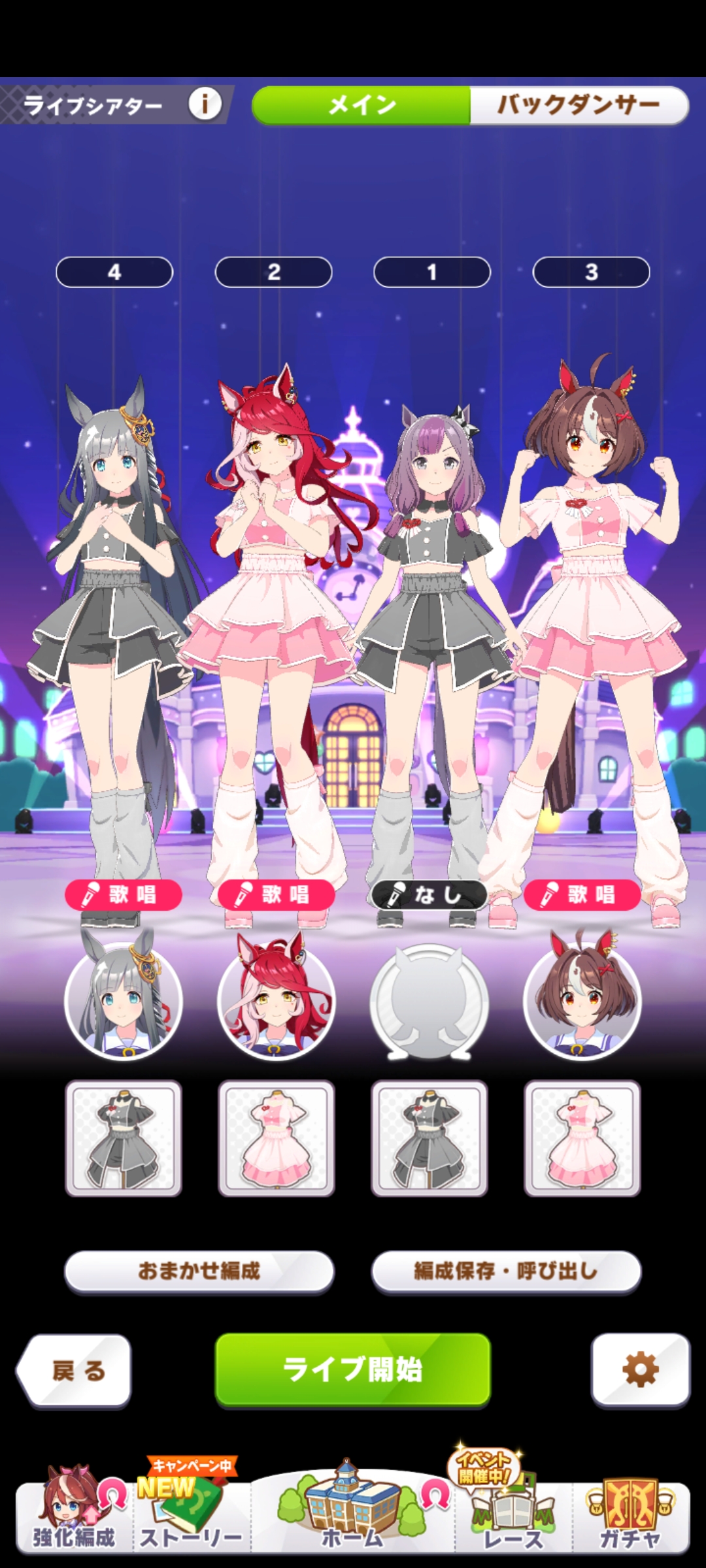
Task: Select the メイン tab
Action: 361,105
